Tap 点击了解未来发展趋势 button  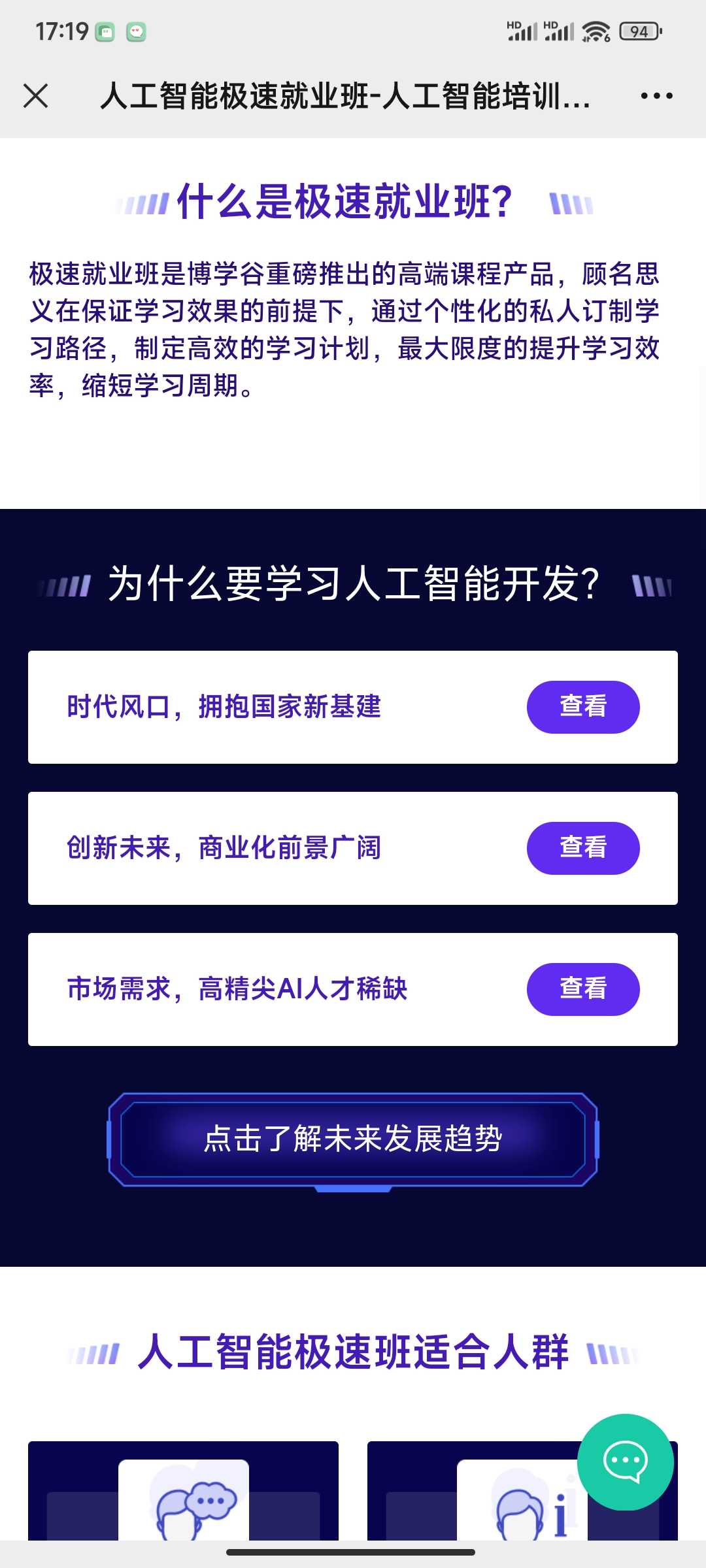(x=353, y=1139)
